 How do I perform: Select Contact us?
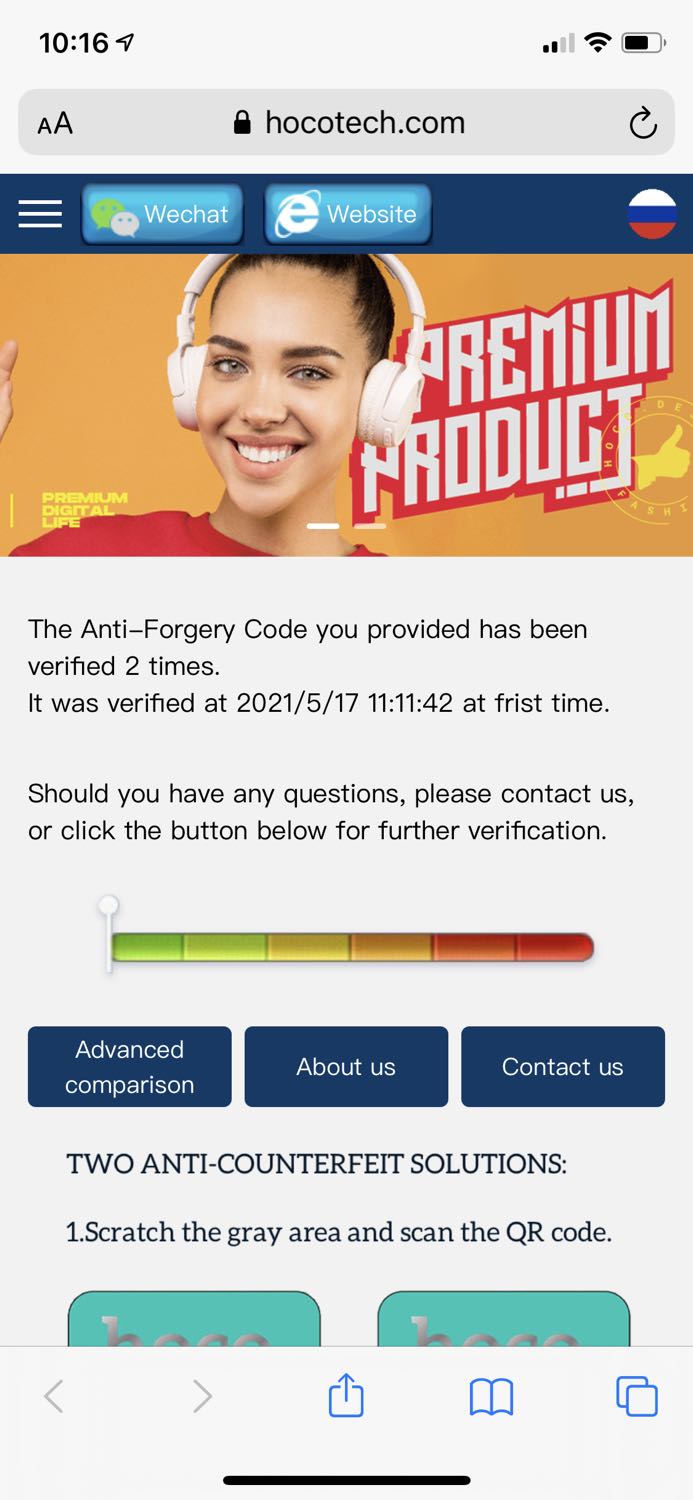(563, 1067)
